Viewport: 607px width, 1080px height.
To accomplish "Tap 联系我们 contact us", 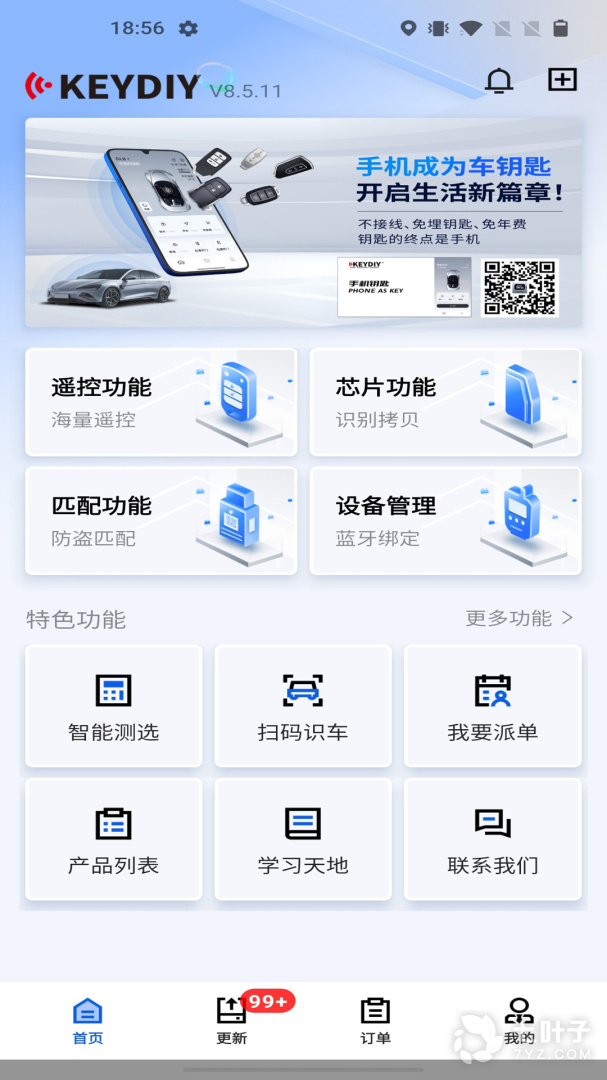I will tap(492, 839).
